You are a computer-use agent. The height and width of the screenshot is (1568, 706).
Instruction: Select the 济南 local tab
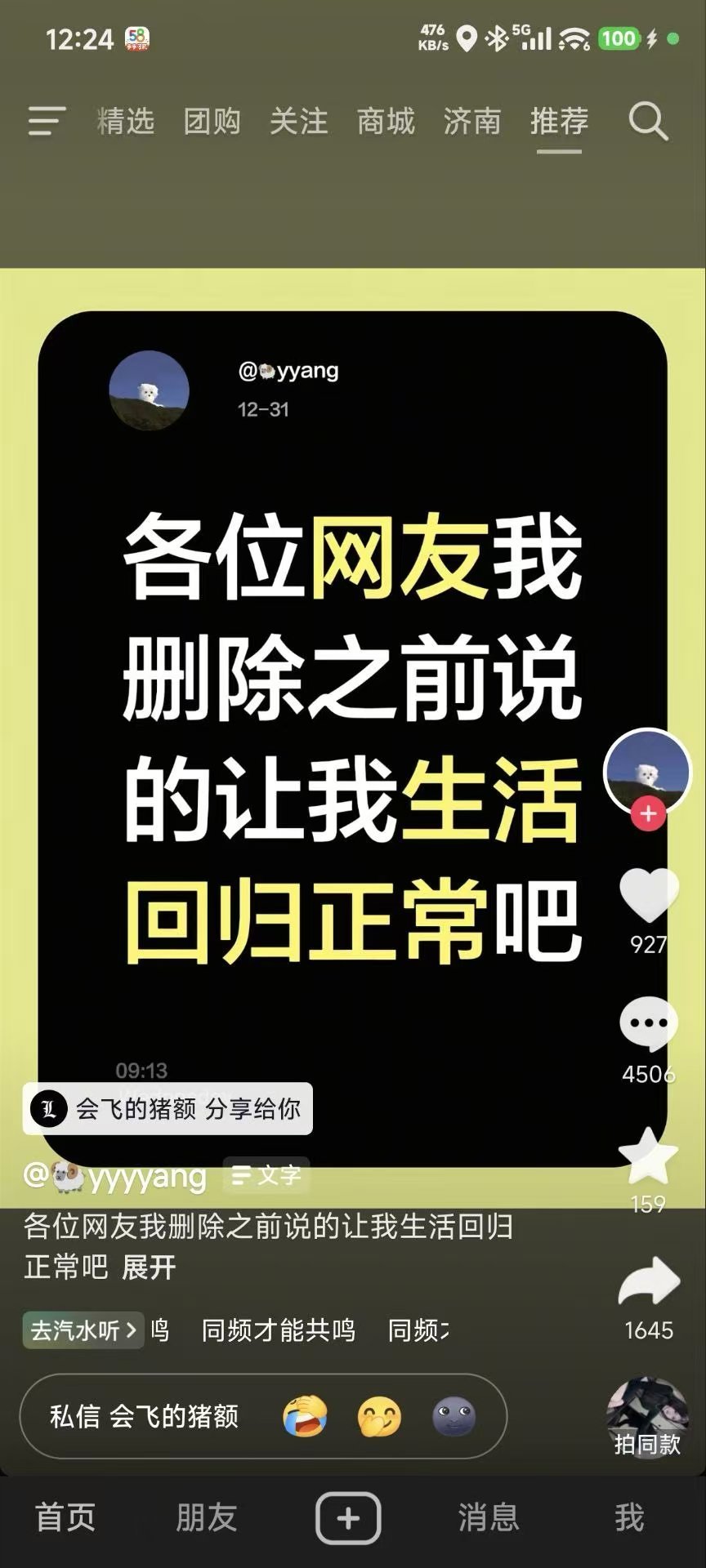coord(471,121)
